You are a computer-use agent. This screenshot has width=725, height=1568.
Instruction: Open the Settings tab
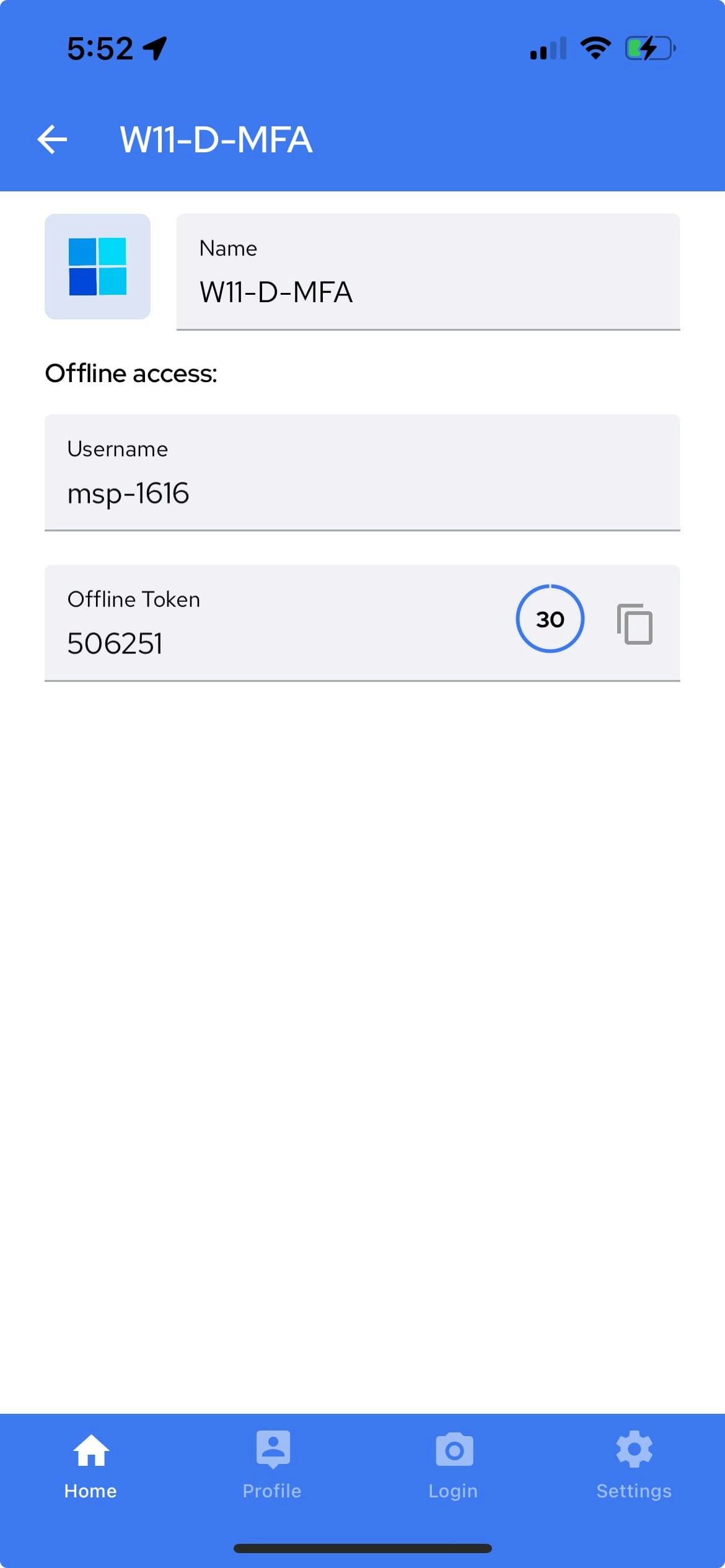pyautogui.click(x=634, y=1465)
